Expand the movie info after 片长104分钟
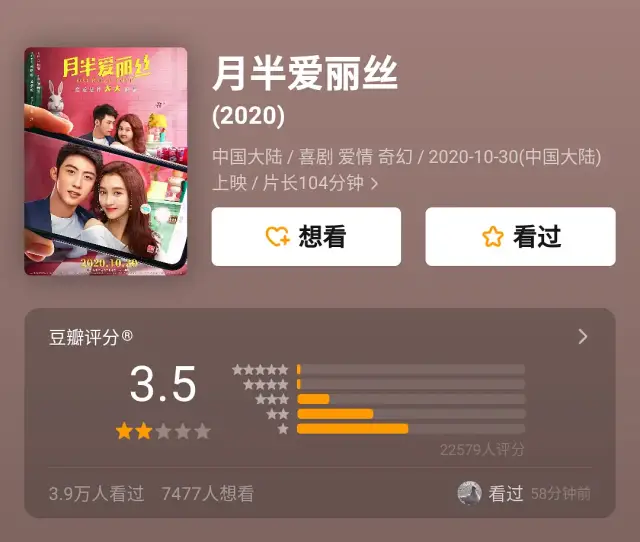The image size is (640, 542). [x=375, y=183]
